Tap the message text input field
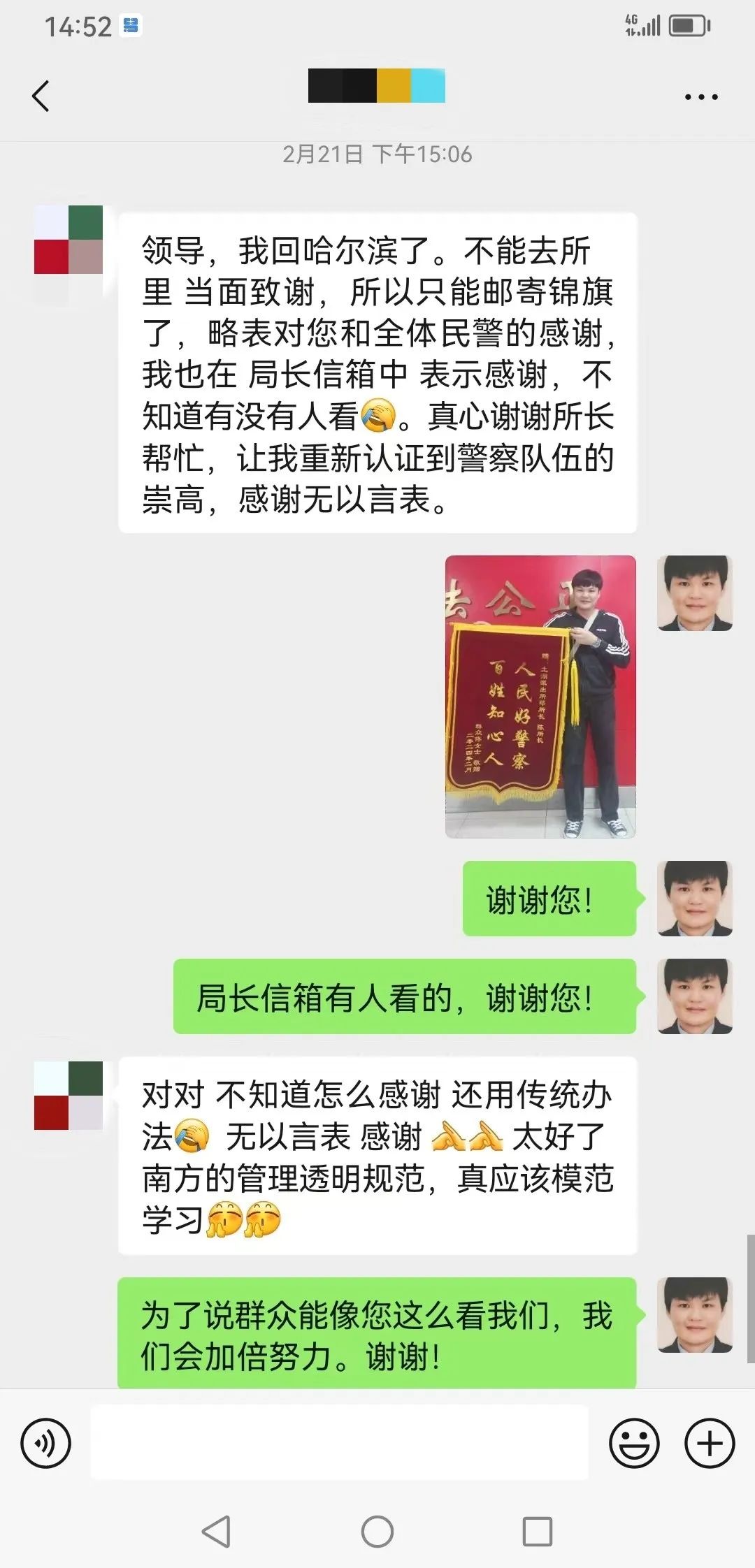This screenshot has width=755, height=1568. pos(339,1443)
